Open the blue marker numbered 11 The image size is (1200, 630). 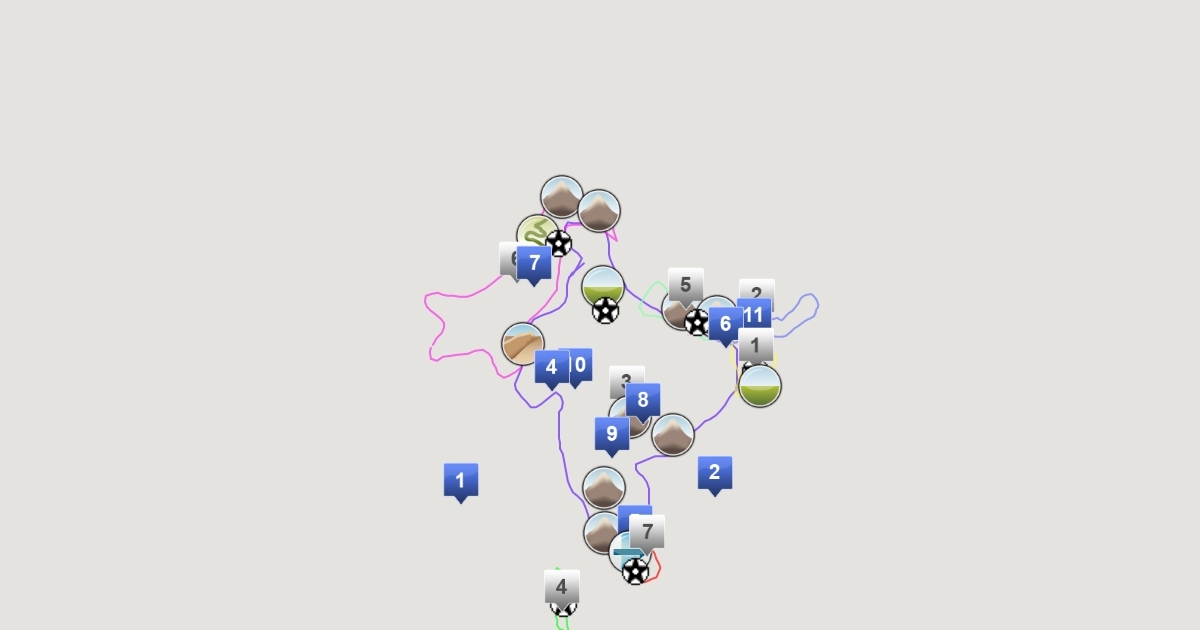click(x=756, y=316)
